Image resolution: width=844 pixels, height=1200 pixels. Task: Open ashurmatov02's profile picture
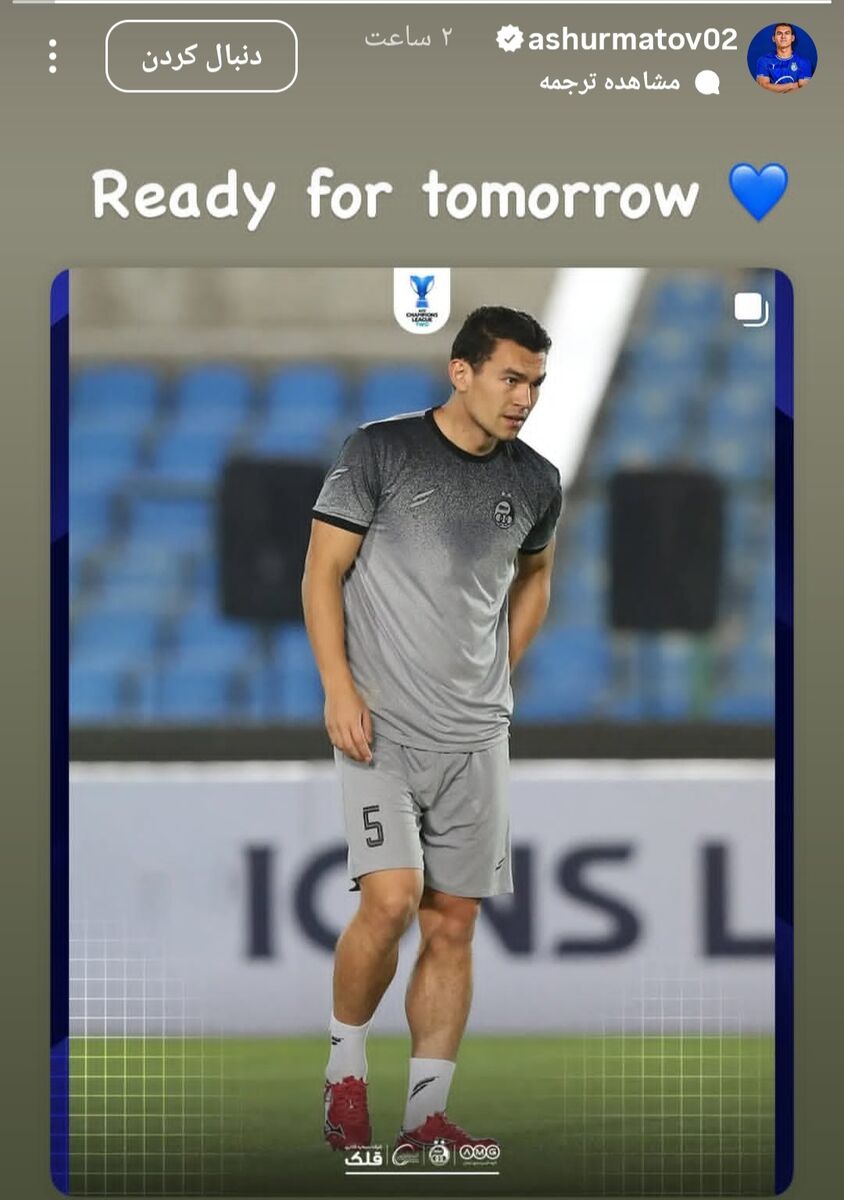[781, 57]
